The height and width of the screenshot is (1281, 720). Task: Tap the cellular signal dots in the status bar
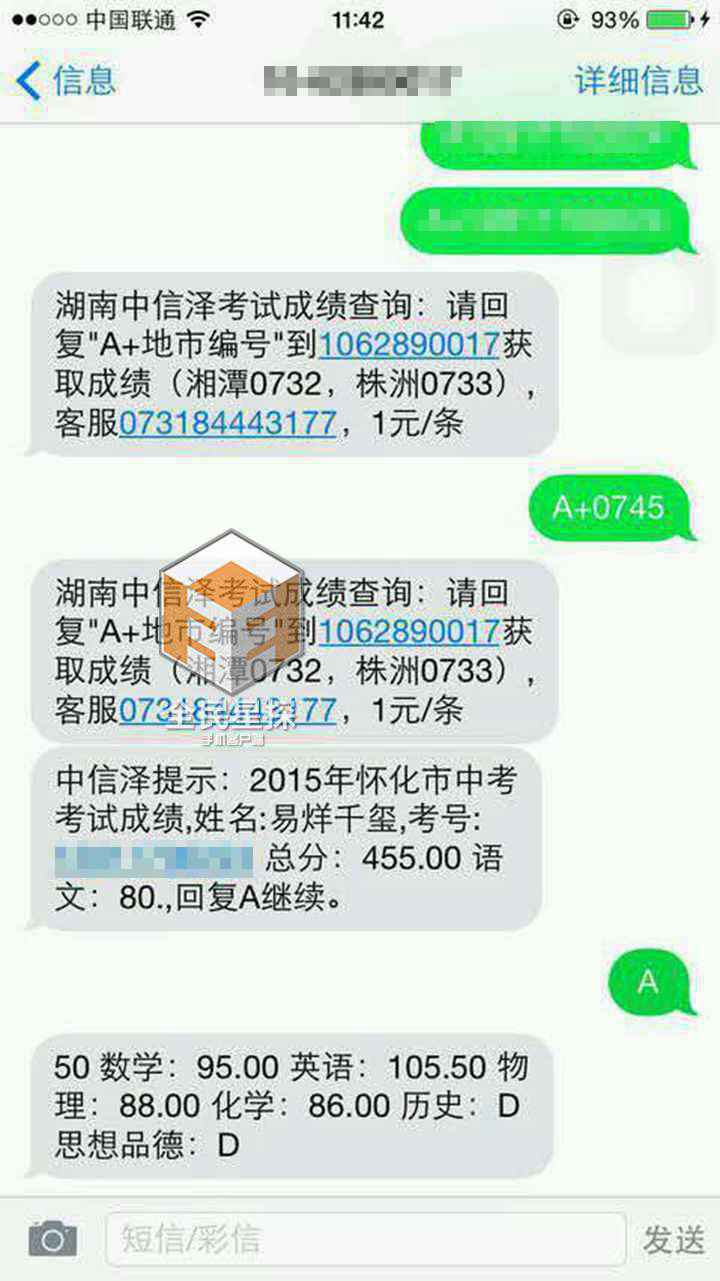coord(38,18)
